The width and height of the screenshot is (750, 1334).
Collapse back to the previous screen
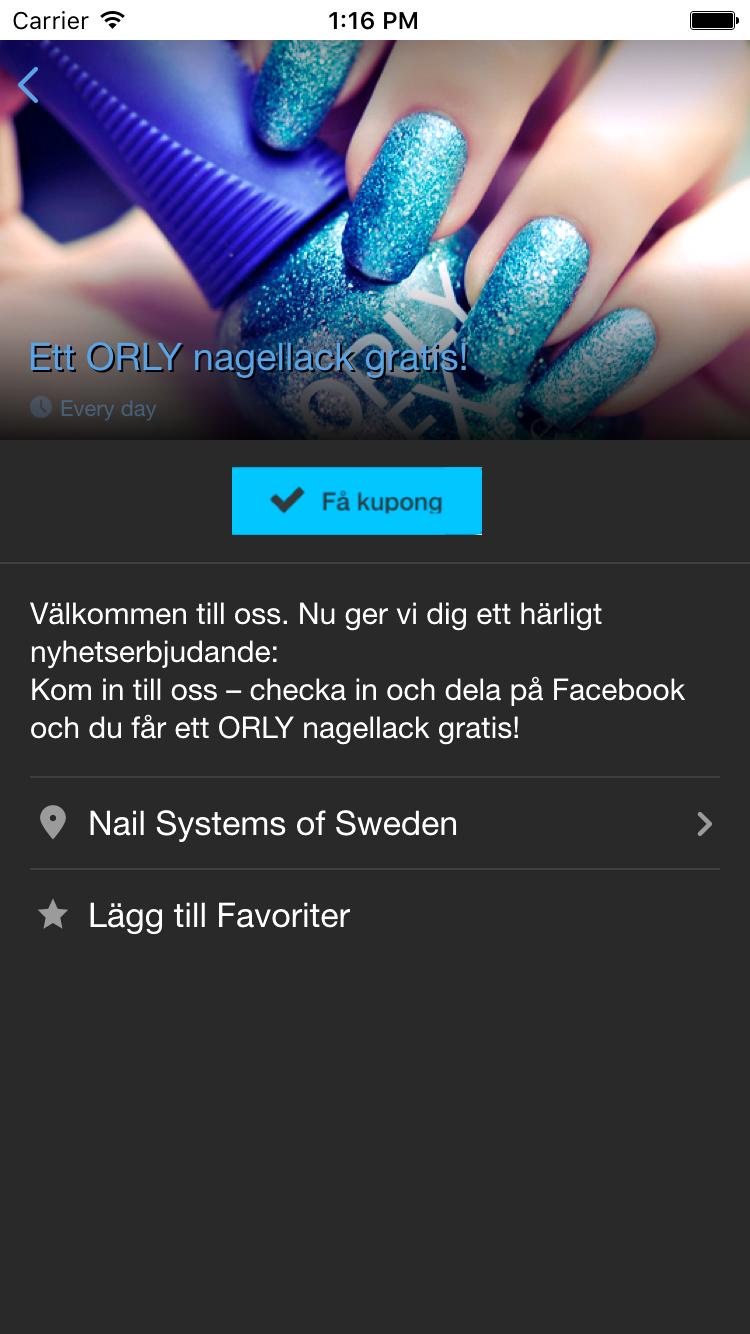27,84
